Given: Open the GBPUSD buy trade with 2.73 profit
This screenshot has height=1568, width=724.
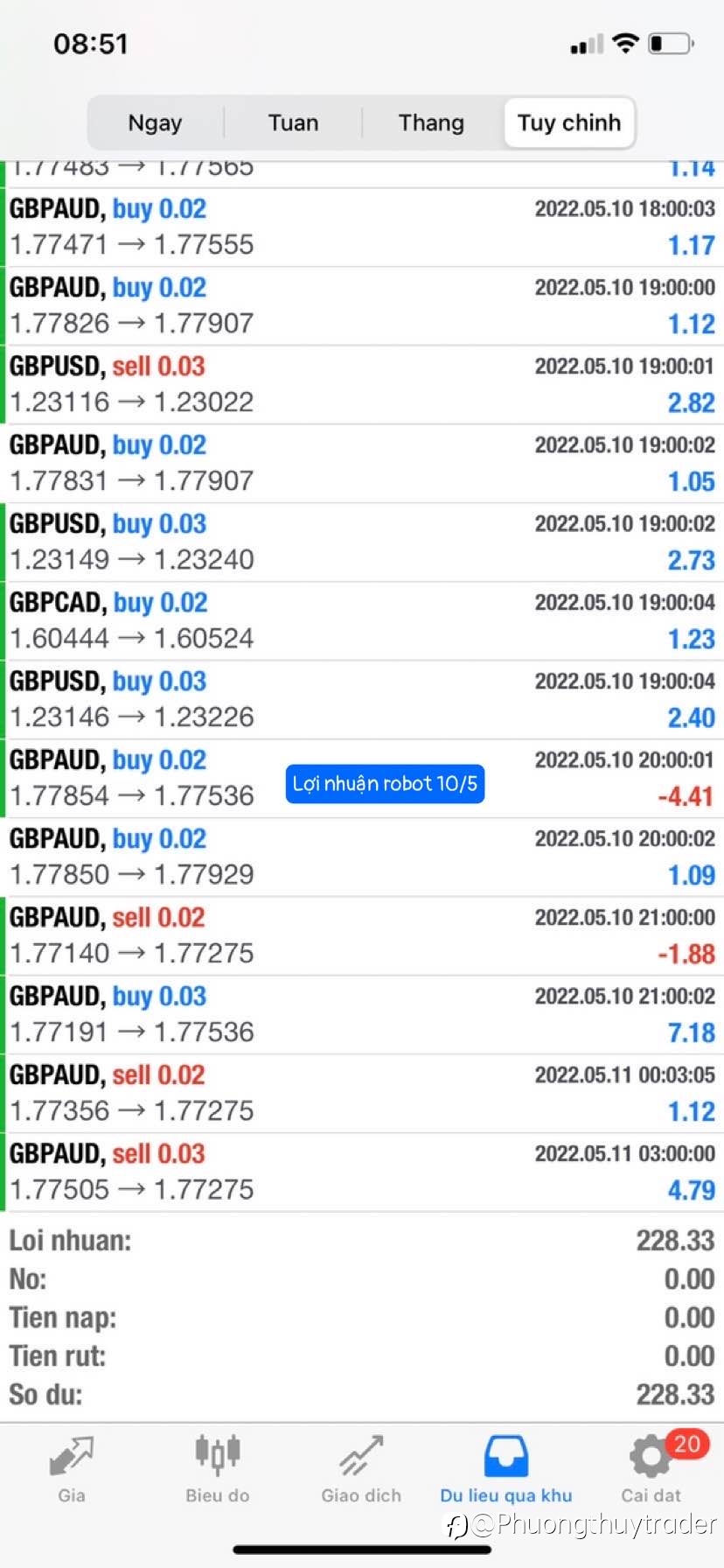Looking at the screenshot, I should 362,542.
